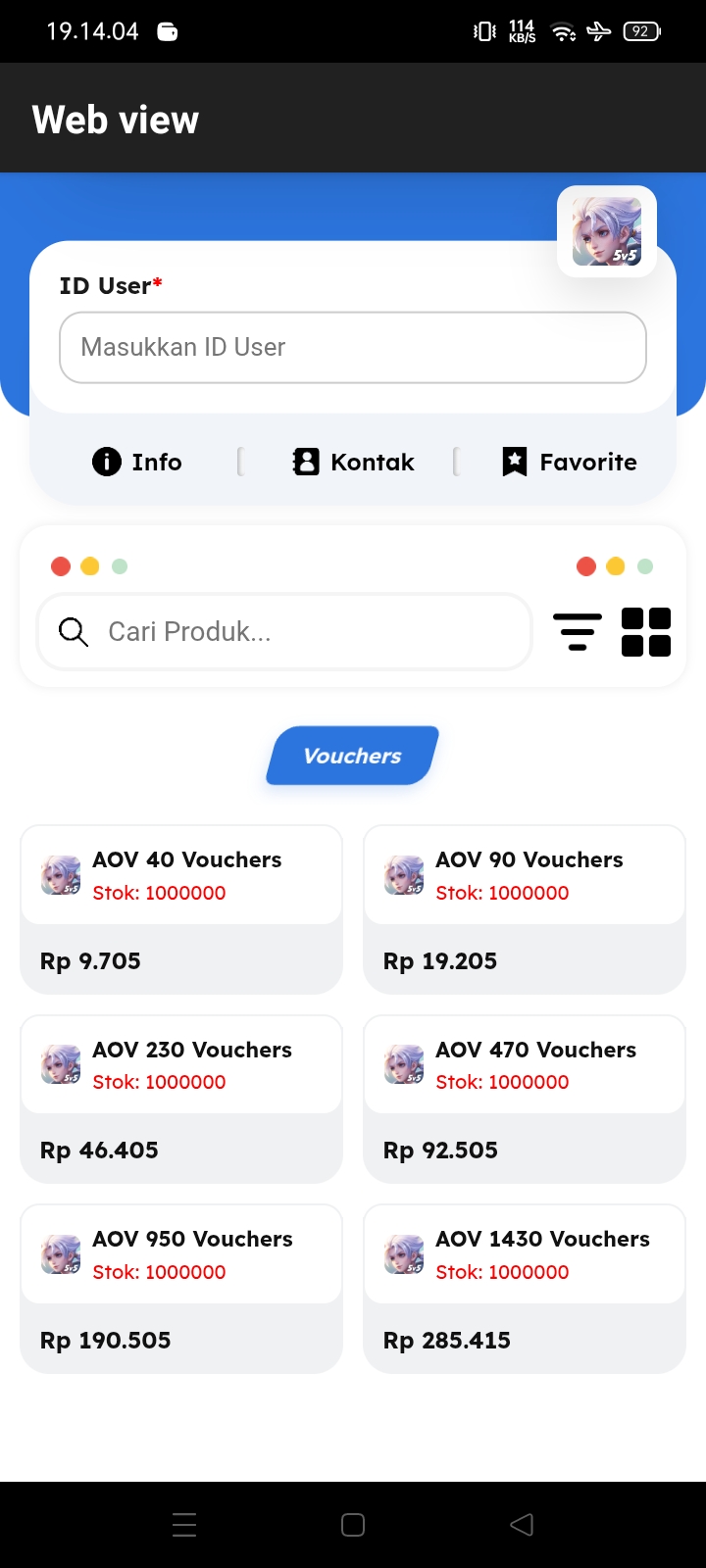Add to Favorite
The height and width of the screenshot is (1568, 706).
click(570, 462)
